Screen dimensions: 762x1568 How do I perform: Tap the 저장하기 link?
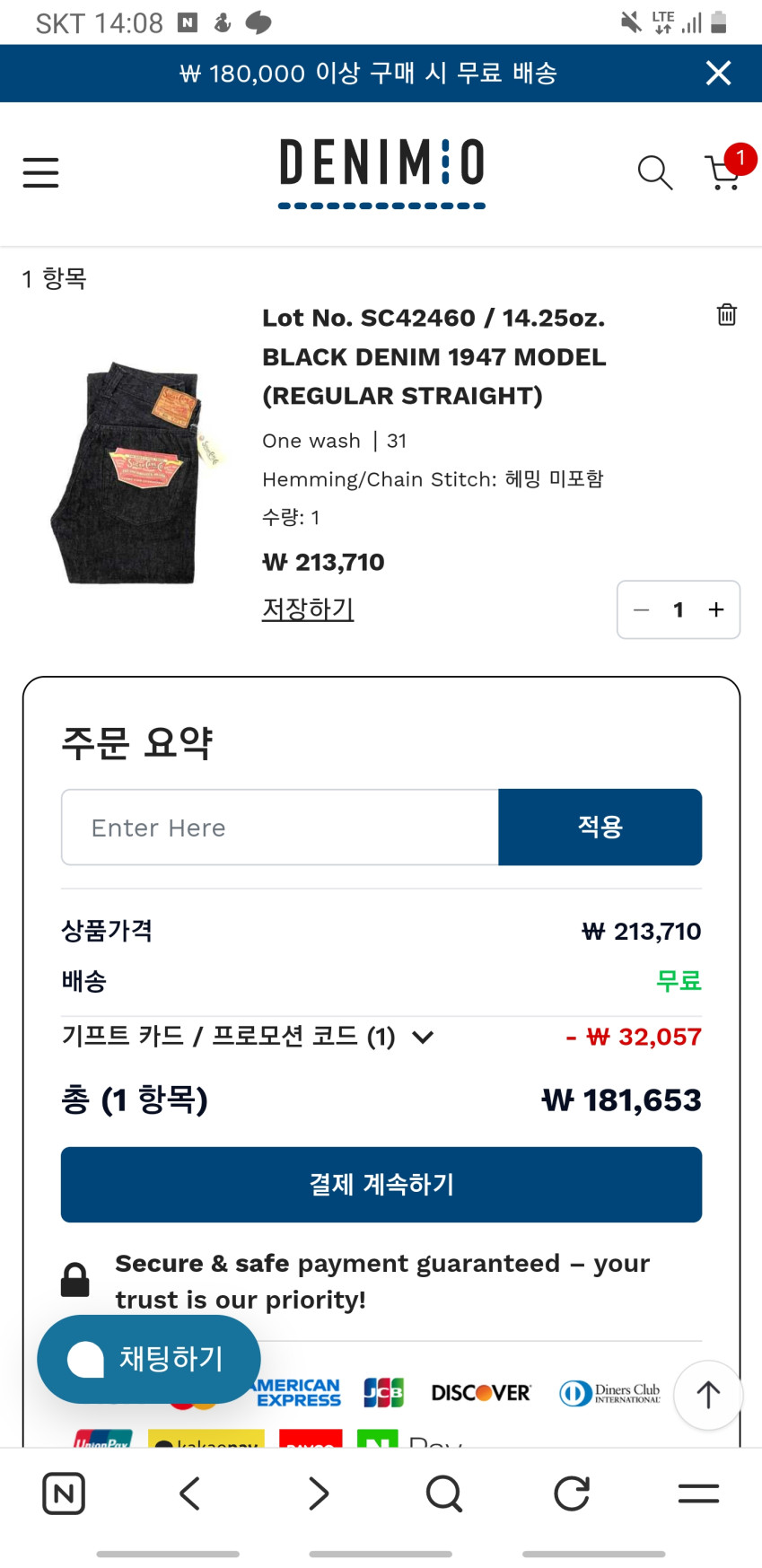pyautogui.click(x=308, y=609)
